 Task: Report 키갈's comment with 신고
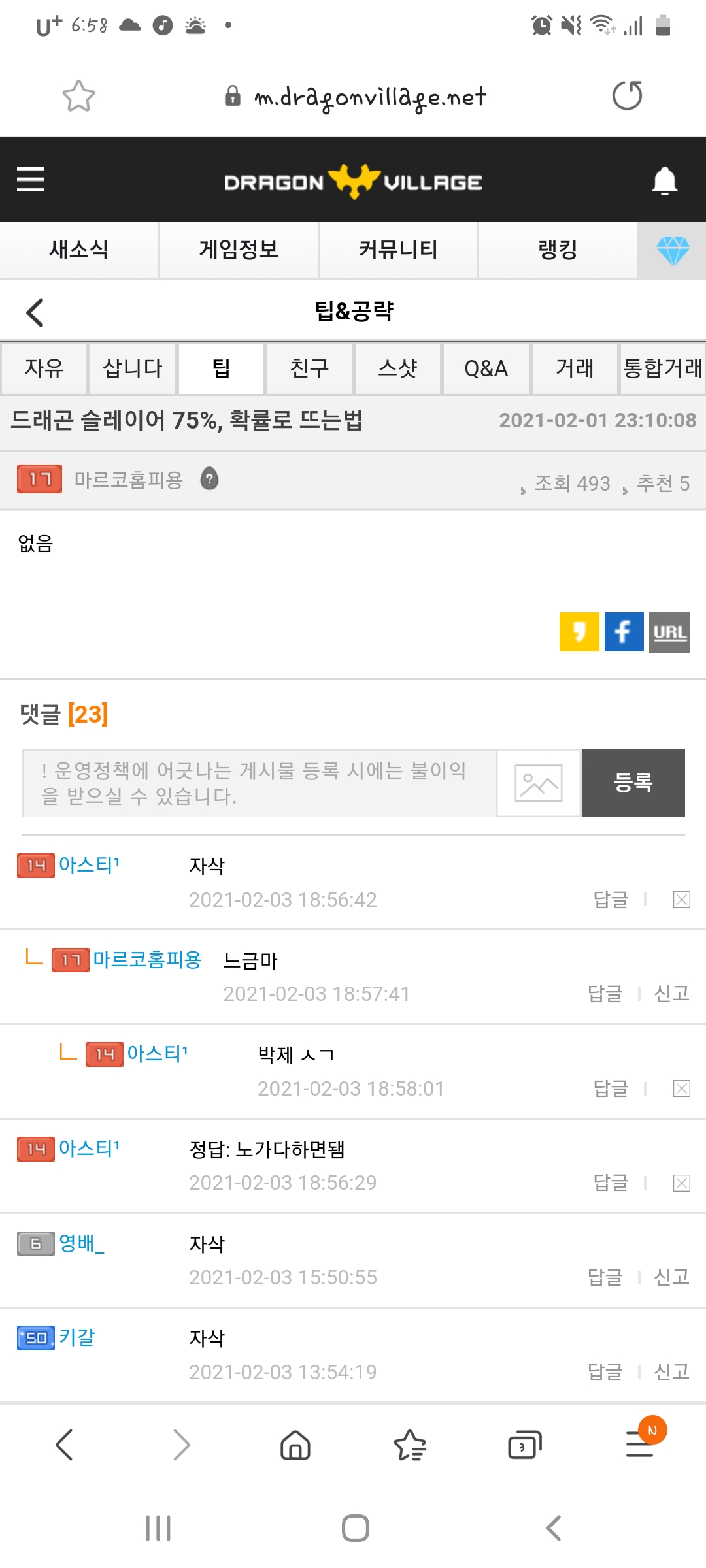[x=671, y=1371]
